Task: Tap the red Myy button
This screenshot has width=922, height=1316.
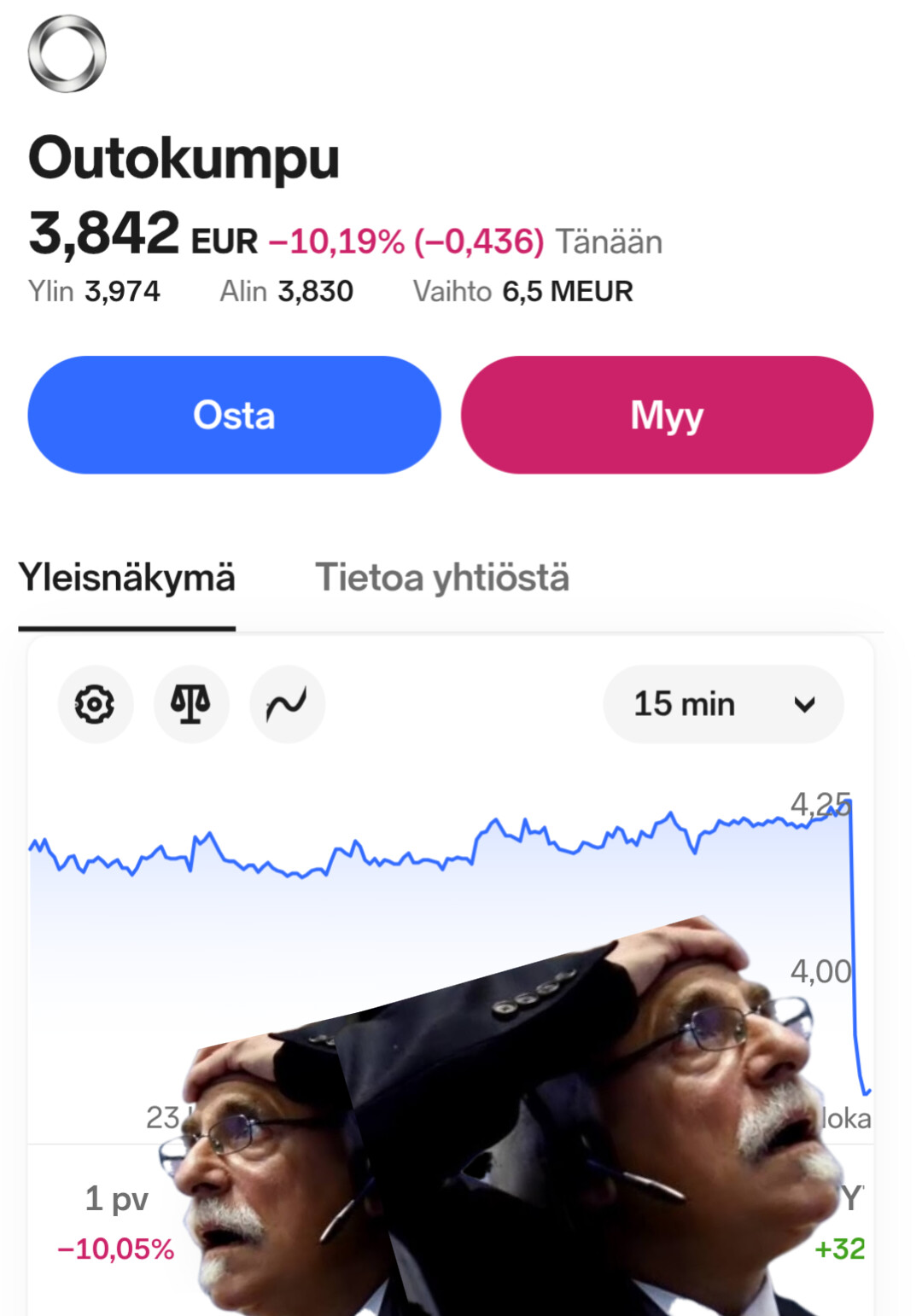Action: [667, 415]
